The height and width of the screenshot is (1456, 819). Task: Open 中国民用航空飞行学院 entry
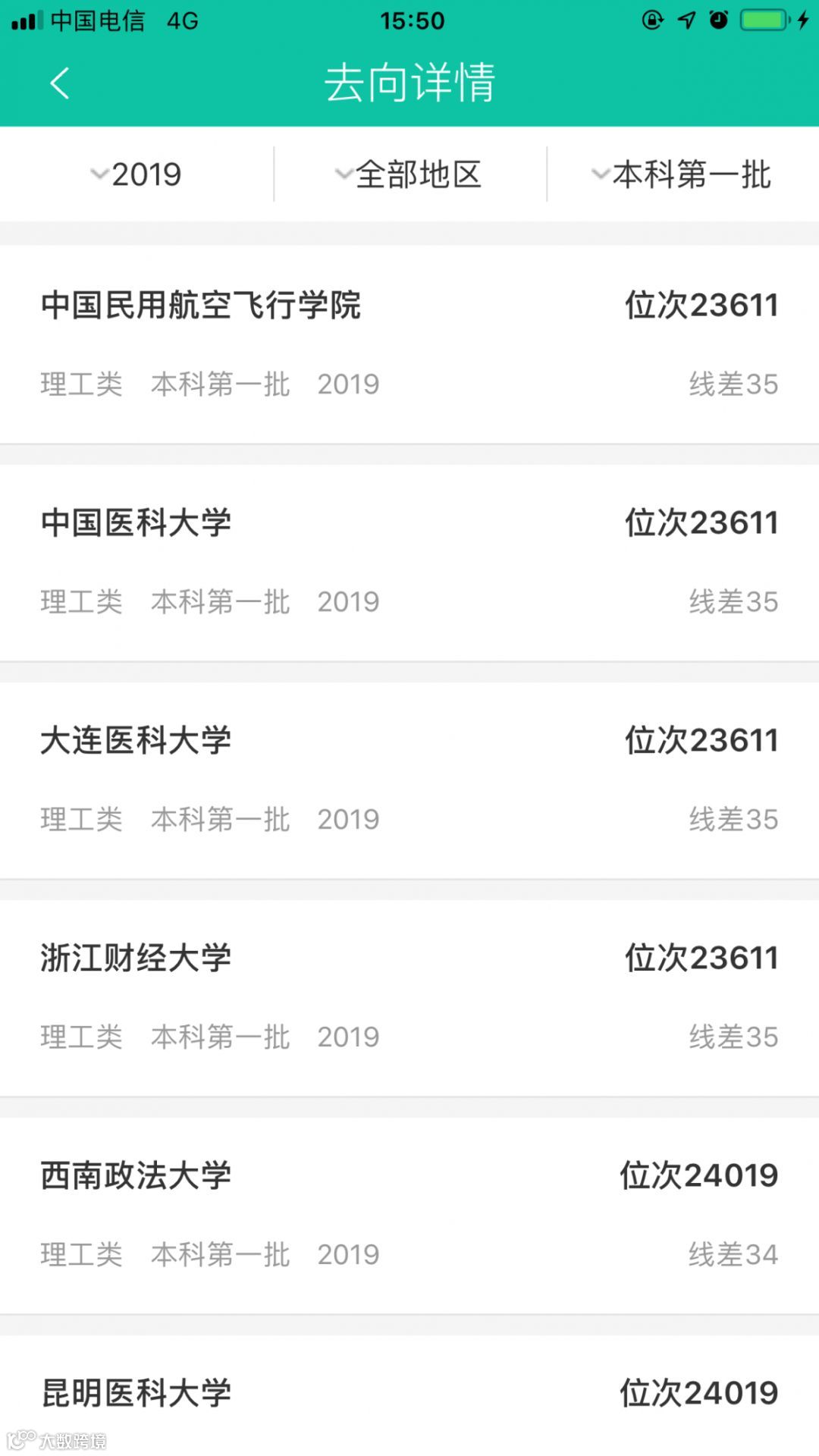pyautogui.click(x=409, y=344)
